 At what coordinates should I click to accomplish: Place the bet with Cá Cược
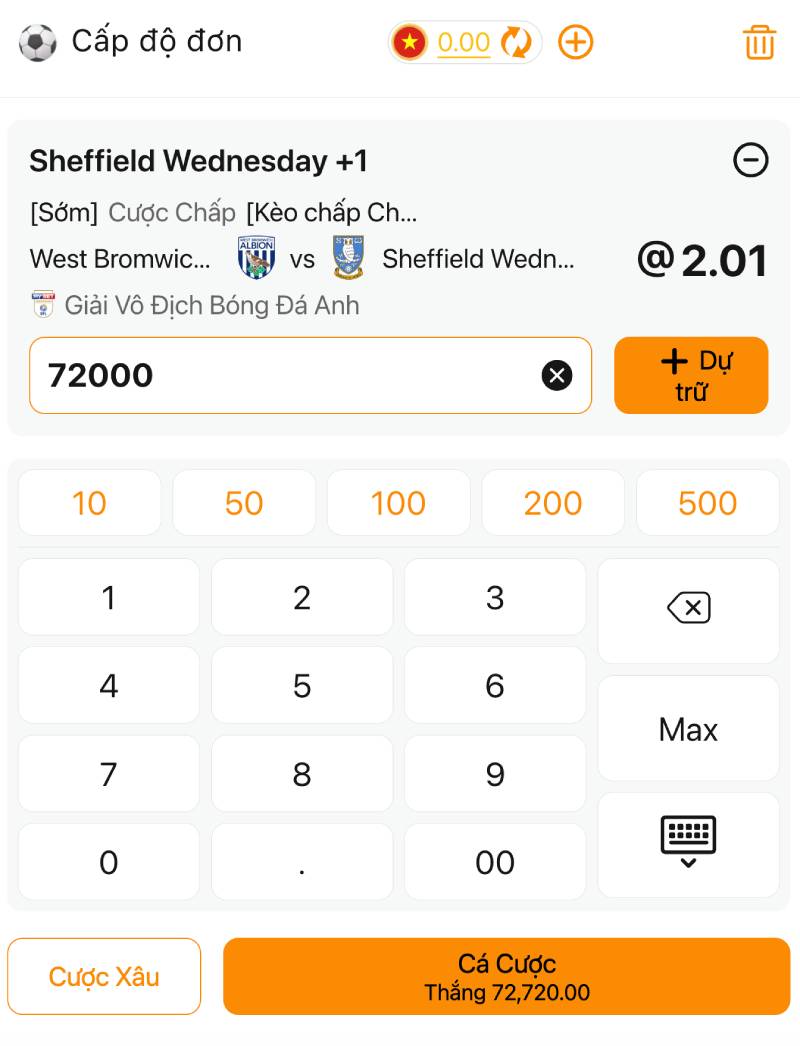point(506,976)
